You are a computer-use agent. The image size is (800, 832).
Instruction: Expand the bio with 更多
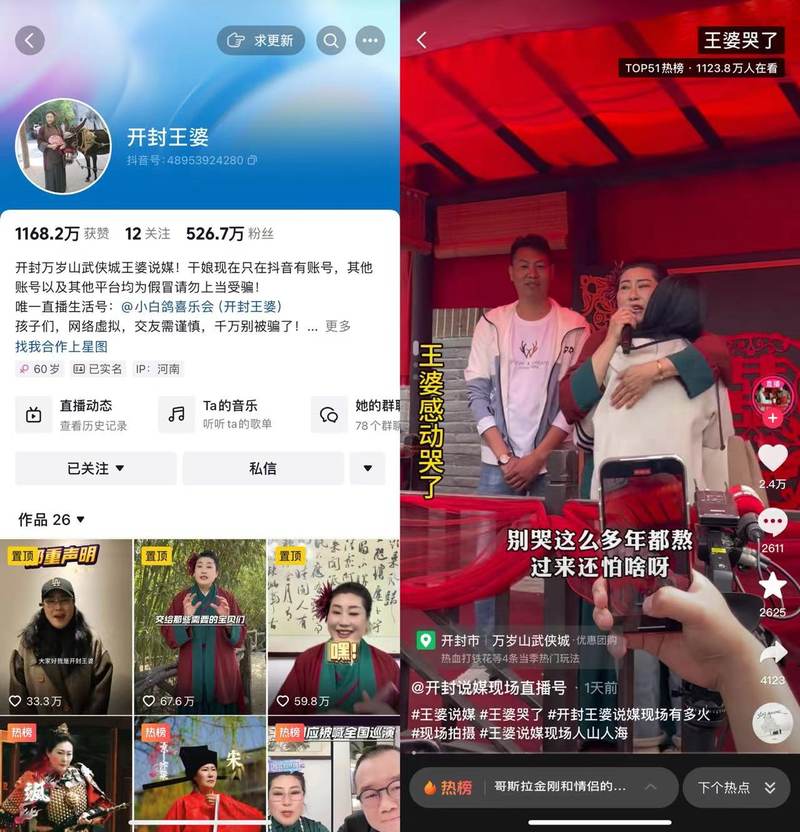click(x=338, y=326)
